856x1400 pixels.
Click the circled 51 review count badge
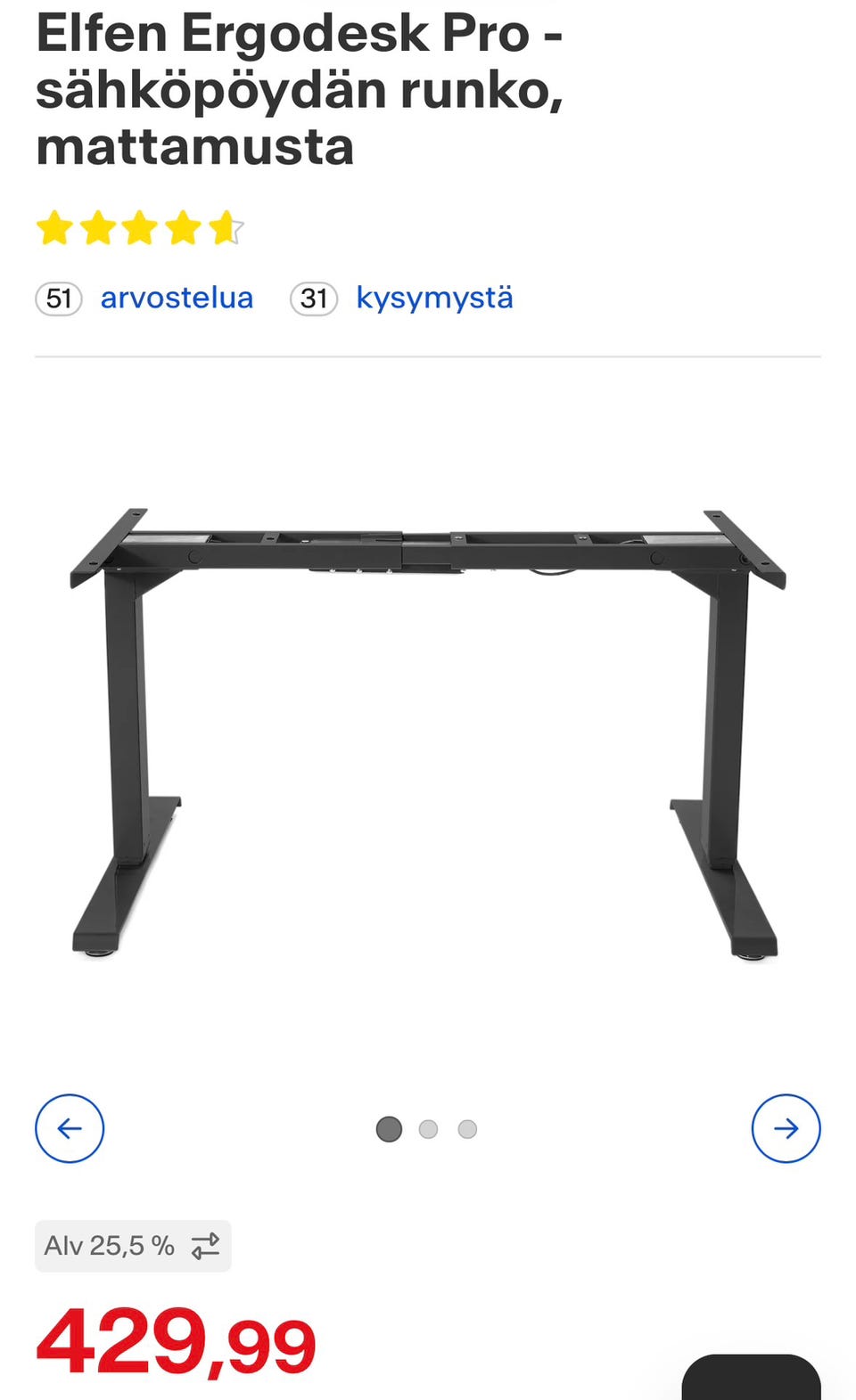(x=59, y=299)
